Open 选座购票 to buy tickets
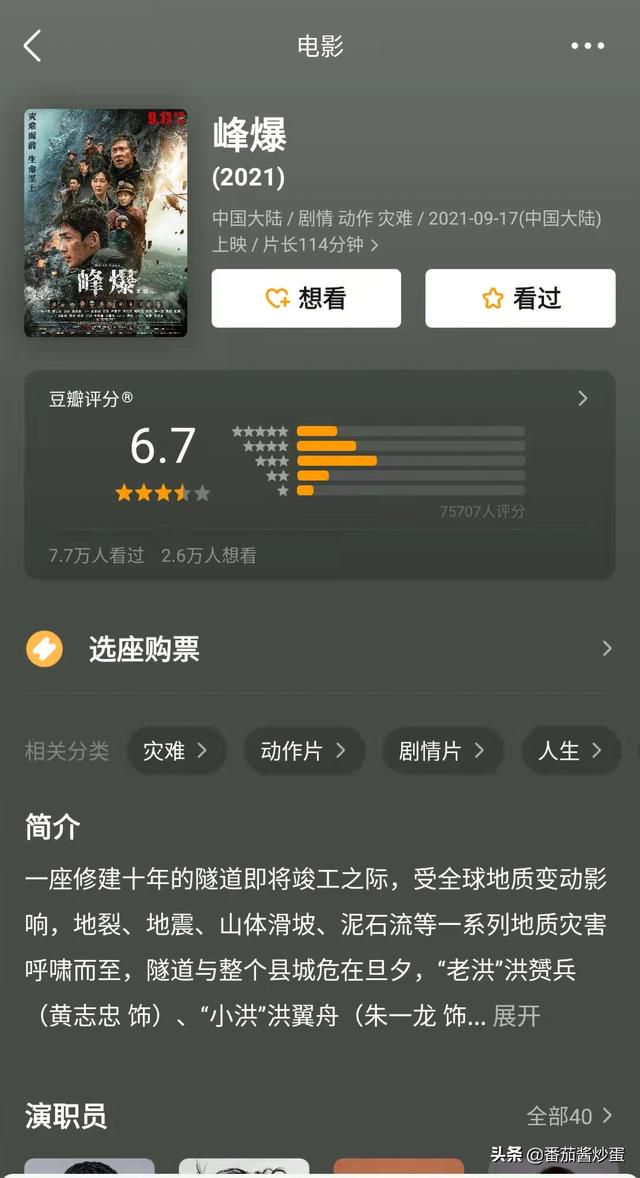This screenshot has width=640, height=1178. coord(320,649)
